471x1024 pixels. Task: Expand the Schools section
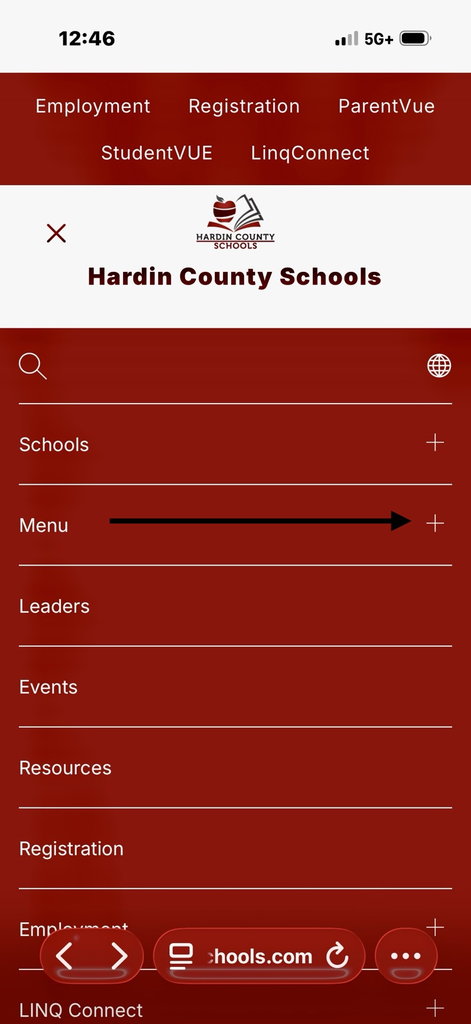pos(435,443)
